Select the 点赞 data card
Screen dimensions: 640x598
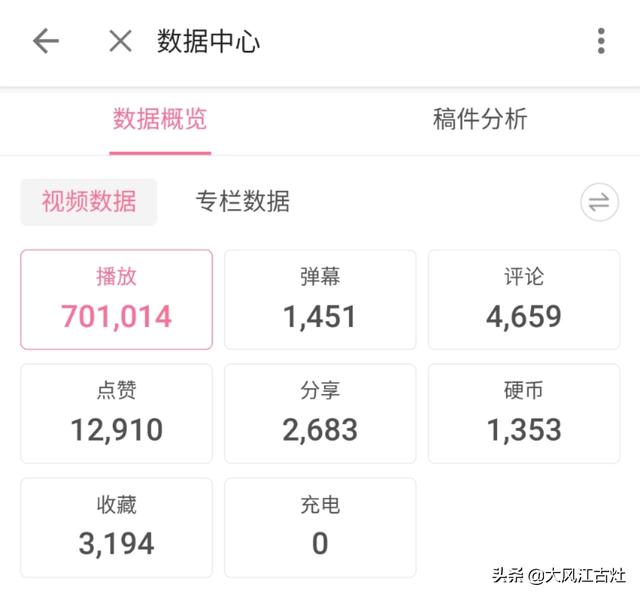pyautogui.click(x=117, y=413)
